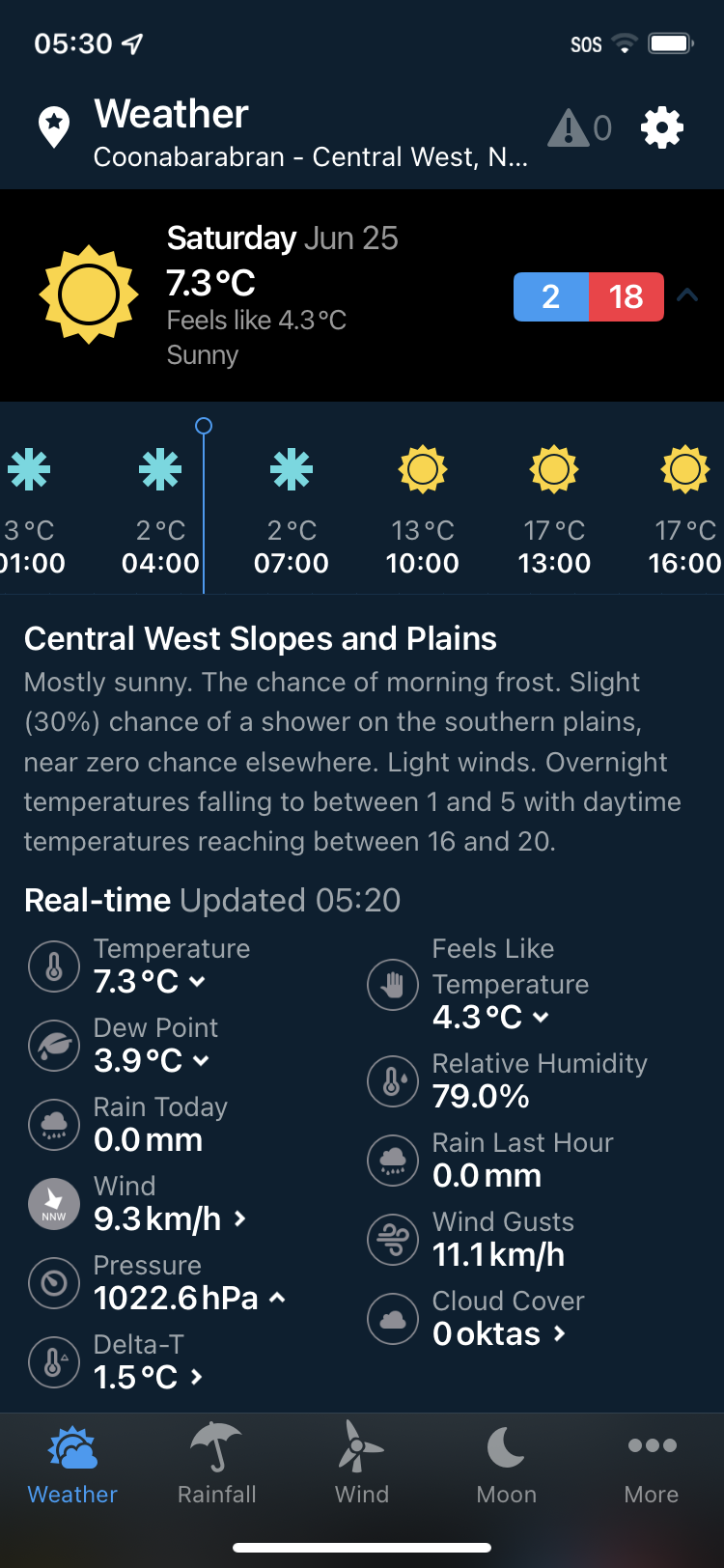The image size is (724, 1568).
Task: Select the 07:00 hourly forecast
Action: click(x=292, y=509)
